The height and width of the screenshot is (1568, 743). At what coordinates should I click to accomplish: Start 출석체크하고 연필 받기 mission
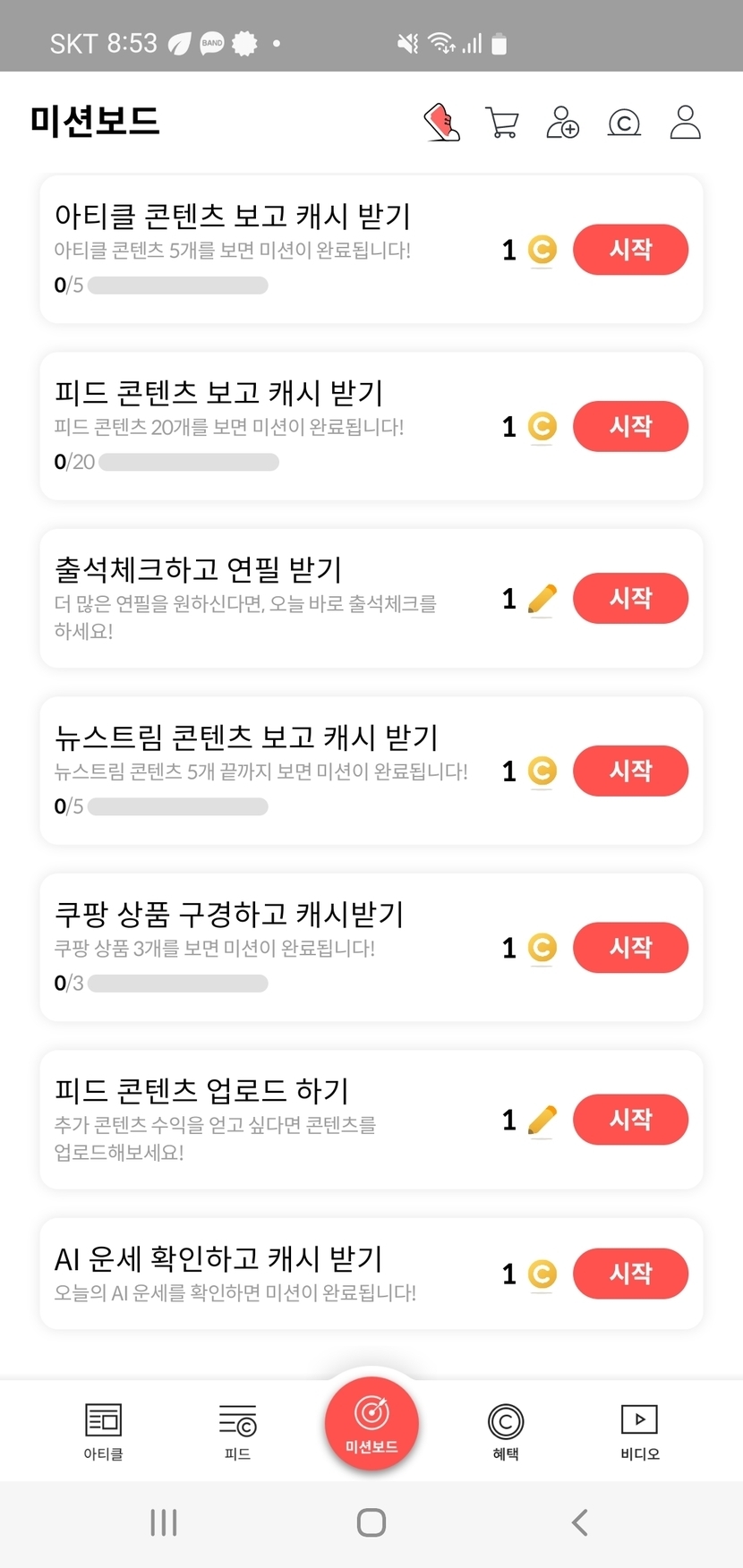pos(630,599)
